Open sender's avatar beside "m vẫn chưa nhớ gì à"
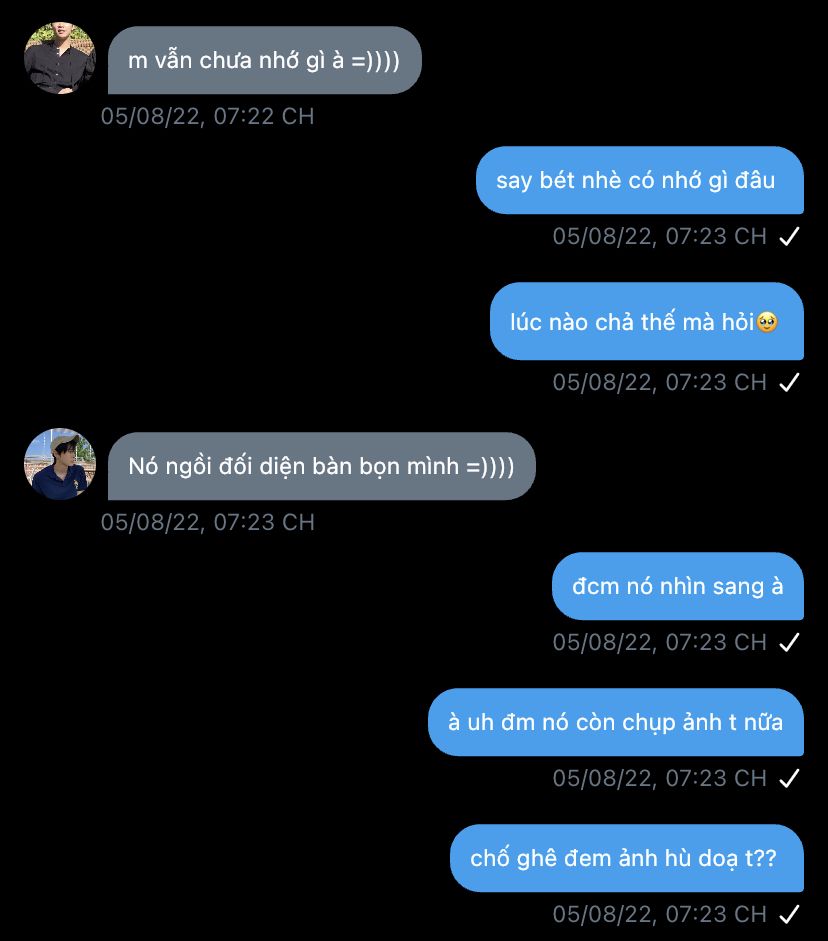This screenshot has height=941, width=828. [59, 59]
